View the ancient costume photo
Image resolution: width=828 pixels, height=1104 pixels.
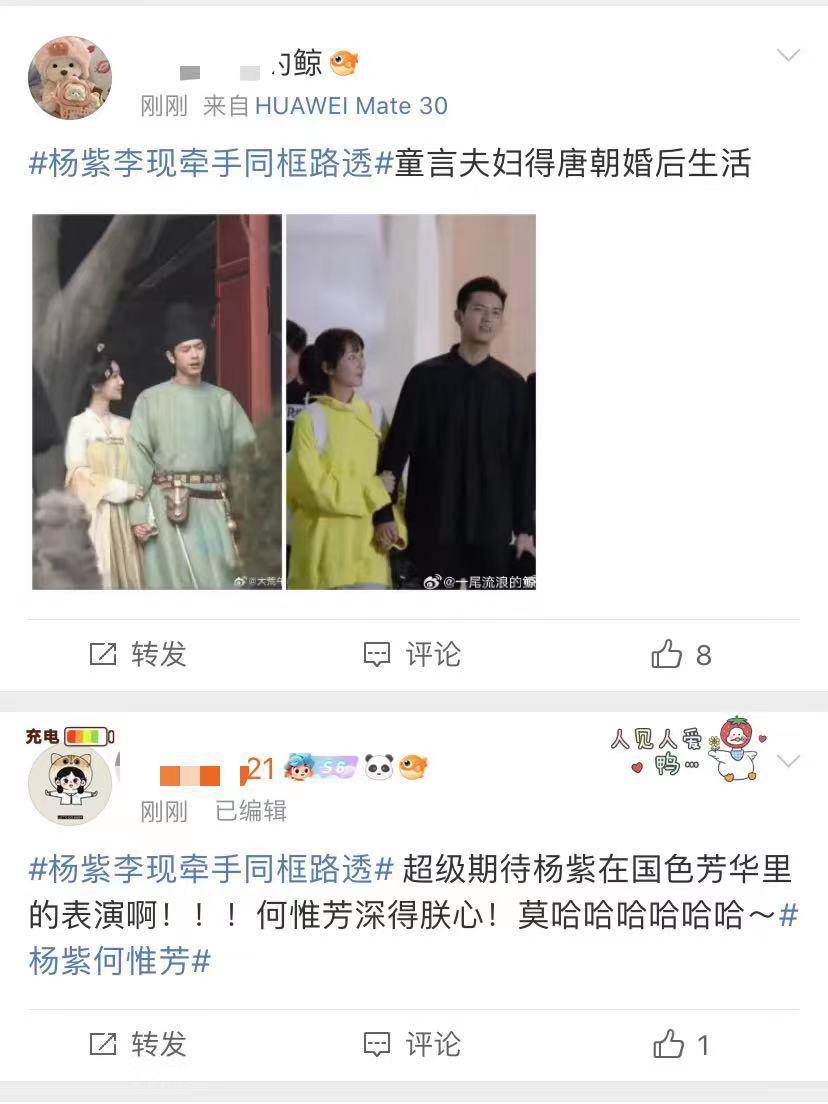tap(157, 401)
